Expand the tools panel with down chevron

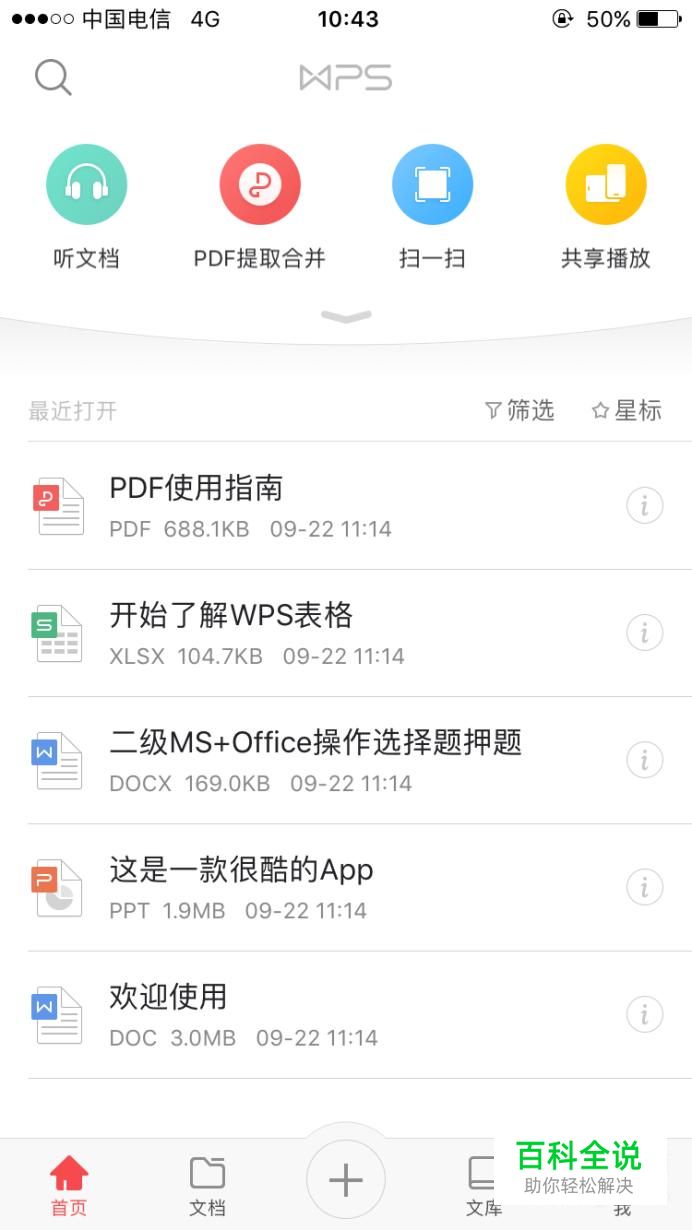[346, 317]
